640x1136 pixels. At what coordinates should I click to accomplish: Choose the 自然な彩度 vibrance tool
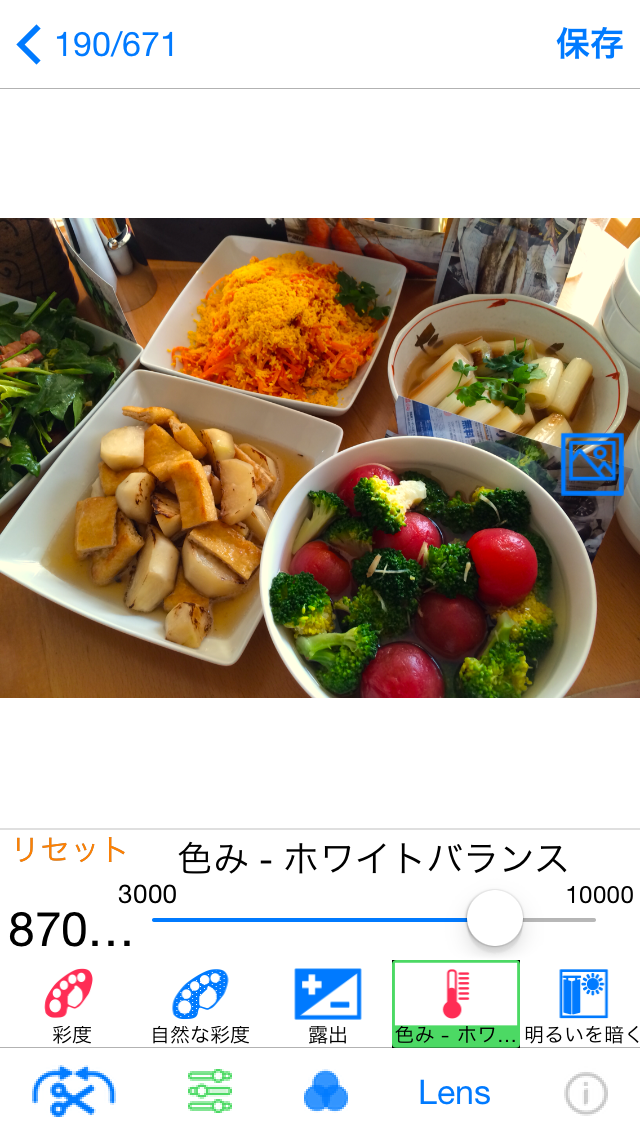[x=200, y=1006]
